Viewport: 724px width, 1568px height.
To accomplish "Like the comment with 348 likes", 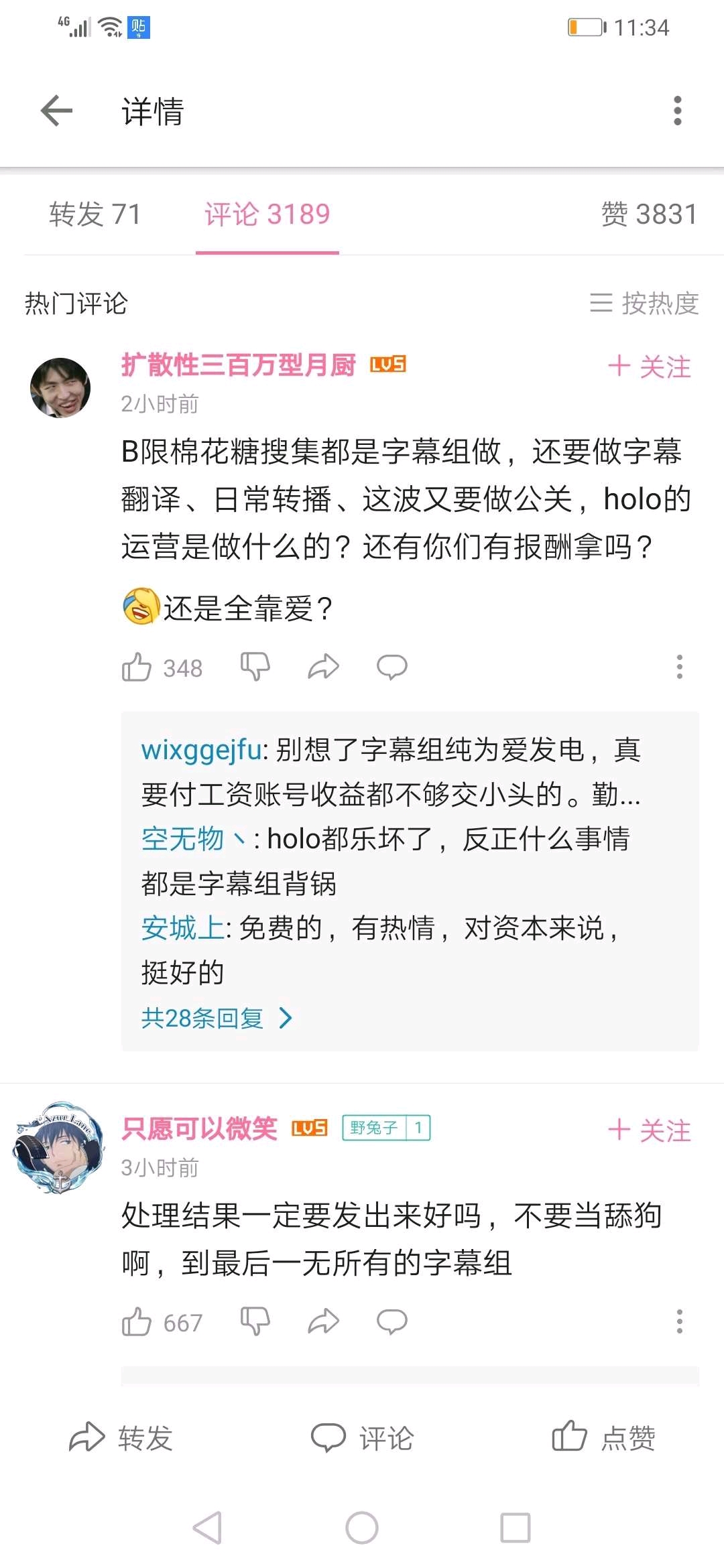I will (x=137, y=667).
